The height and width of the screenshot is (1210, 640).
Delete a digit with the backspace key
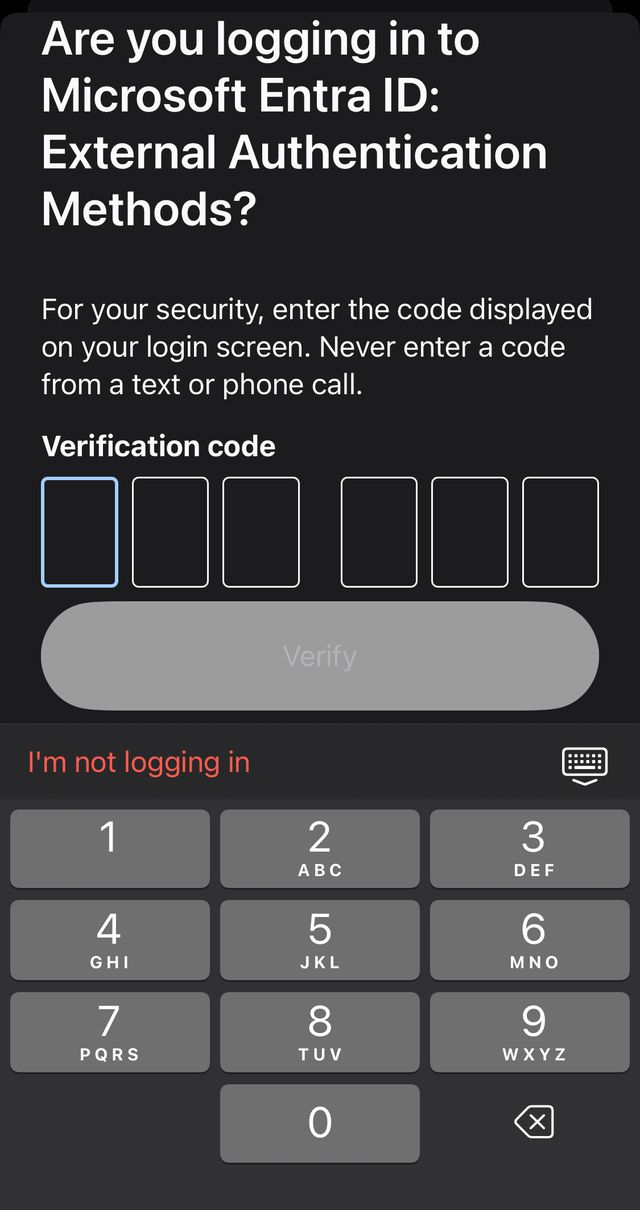click(533, 1122)
